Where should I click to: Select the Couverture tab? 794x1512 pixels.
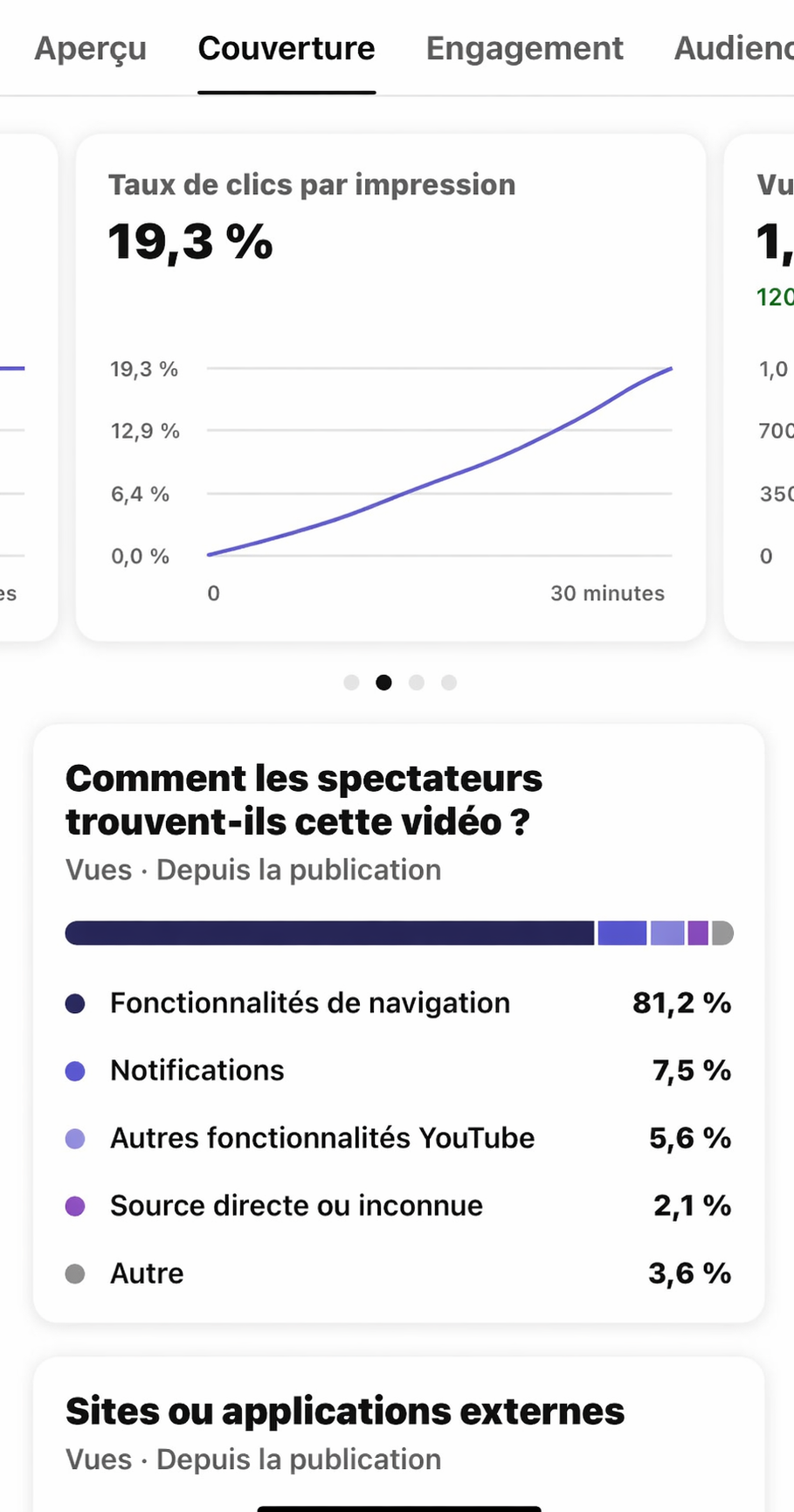pos(287,49)
